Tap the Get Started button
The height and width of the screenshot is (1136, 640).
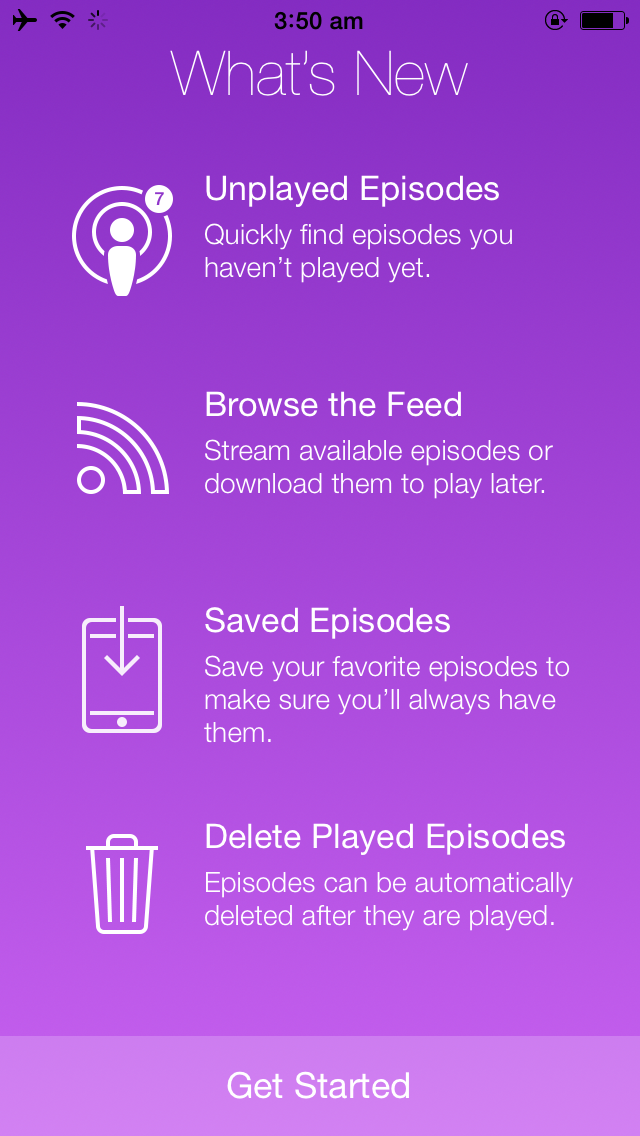[x=319, y=1086]
